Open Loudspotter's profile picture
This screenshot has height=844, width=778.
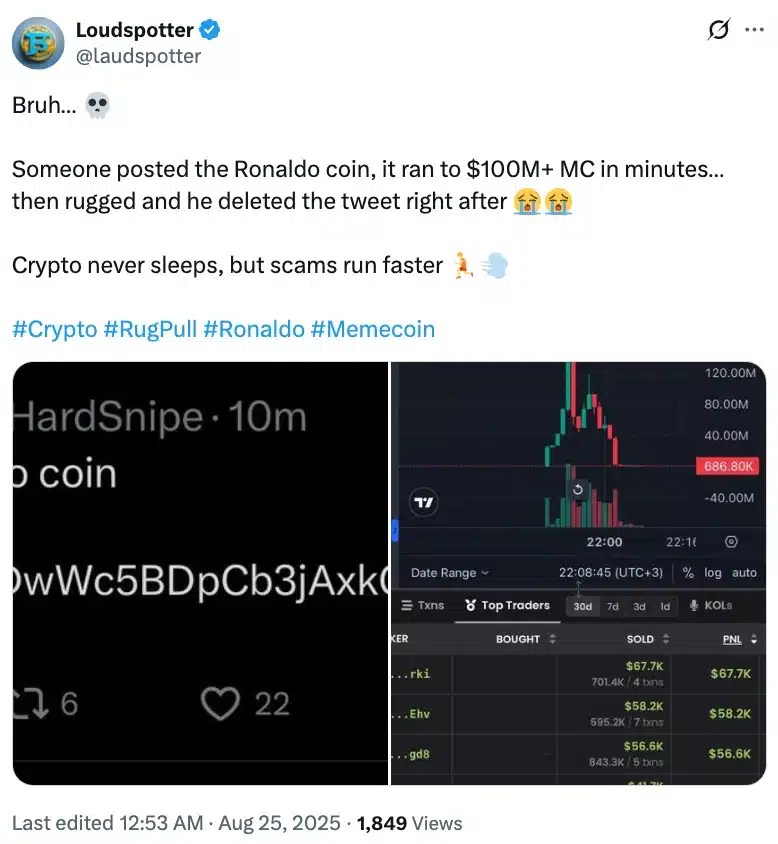(x=39, y=43)
